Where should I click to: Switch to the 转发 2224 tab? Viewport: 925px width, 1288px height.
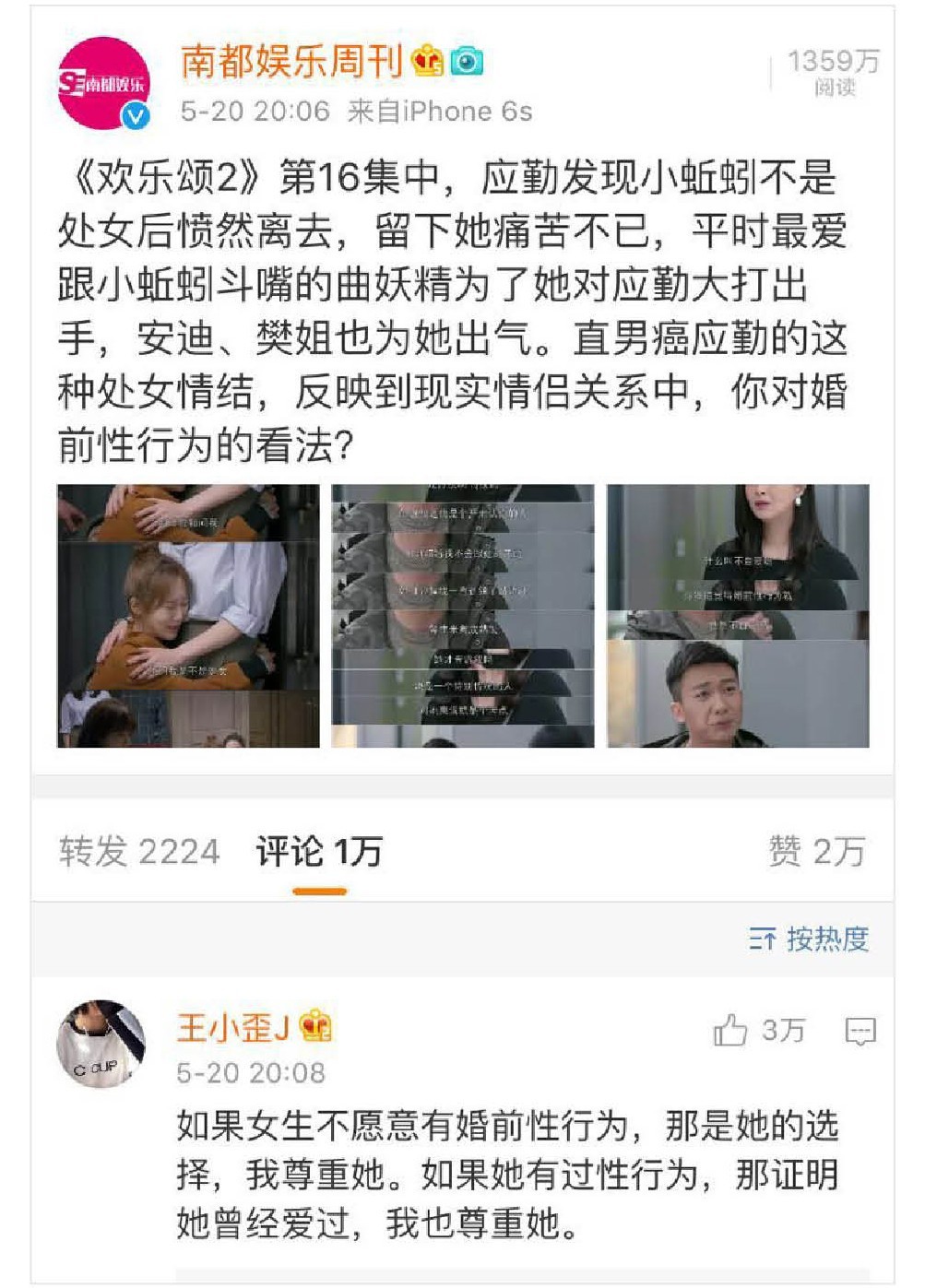click(x=139, y=851)
